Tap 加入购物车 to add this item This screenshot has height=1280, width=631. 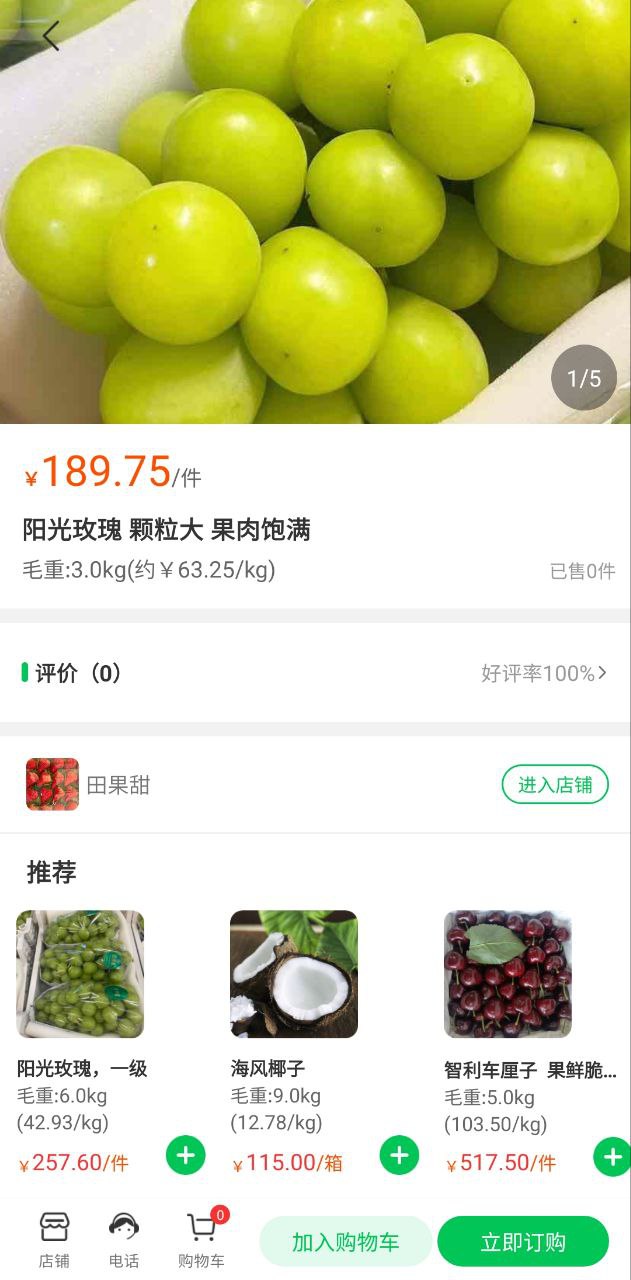346,1242
